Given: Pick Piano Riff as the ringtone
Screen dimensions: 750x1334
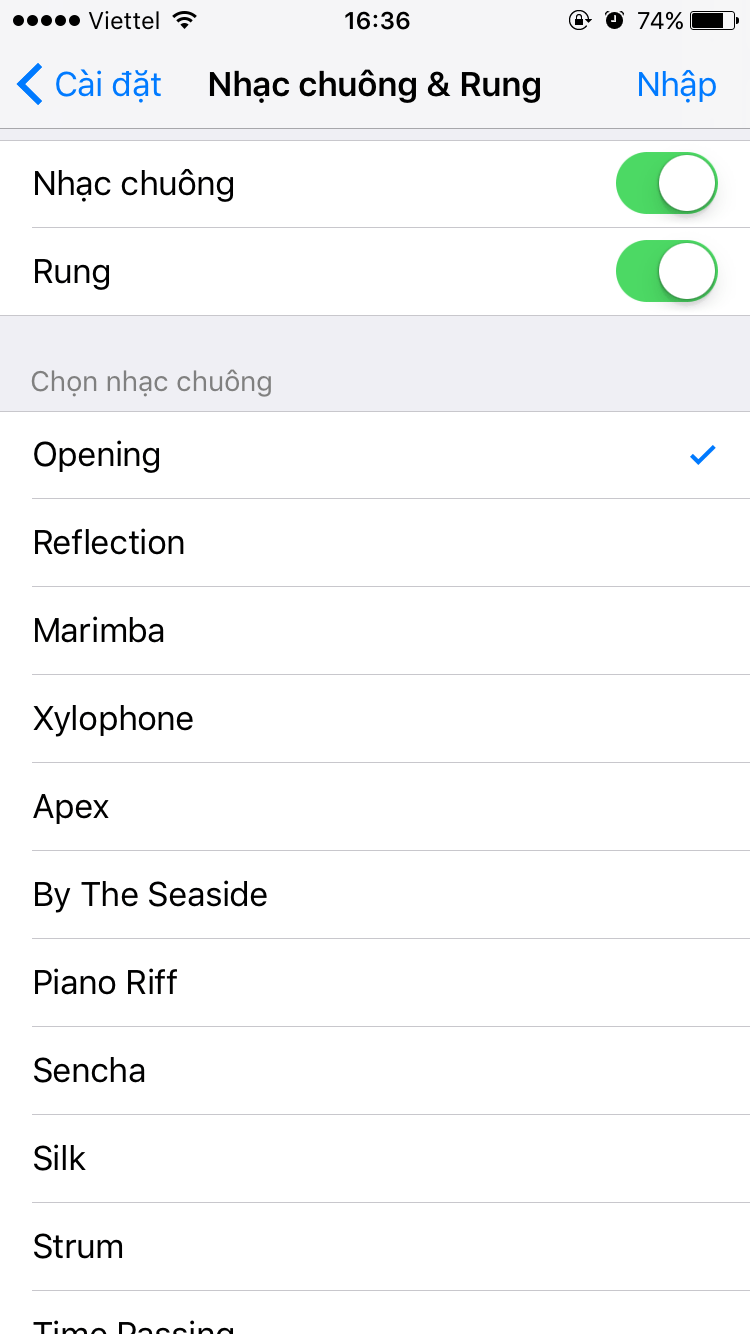Looking at the screenshot, I should point(375,983).
